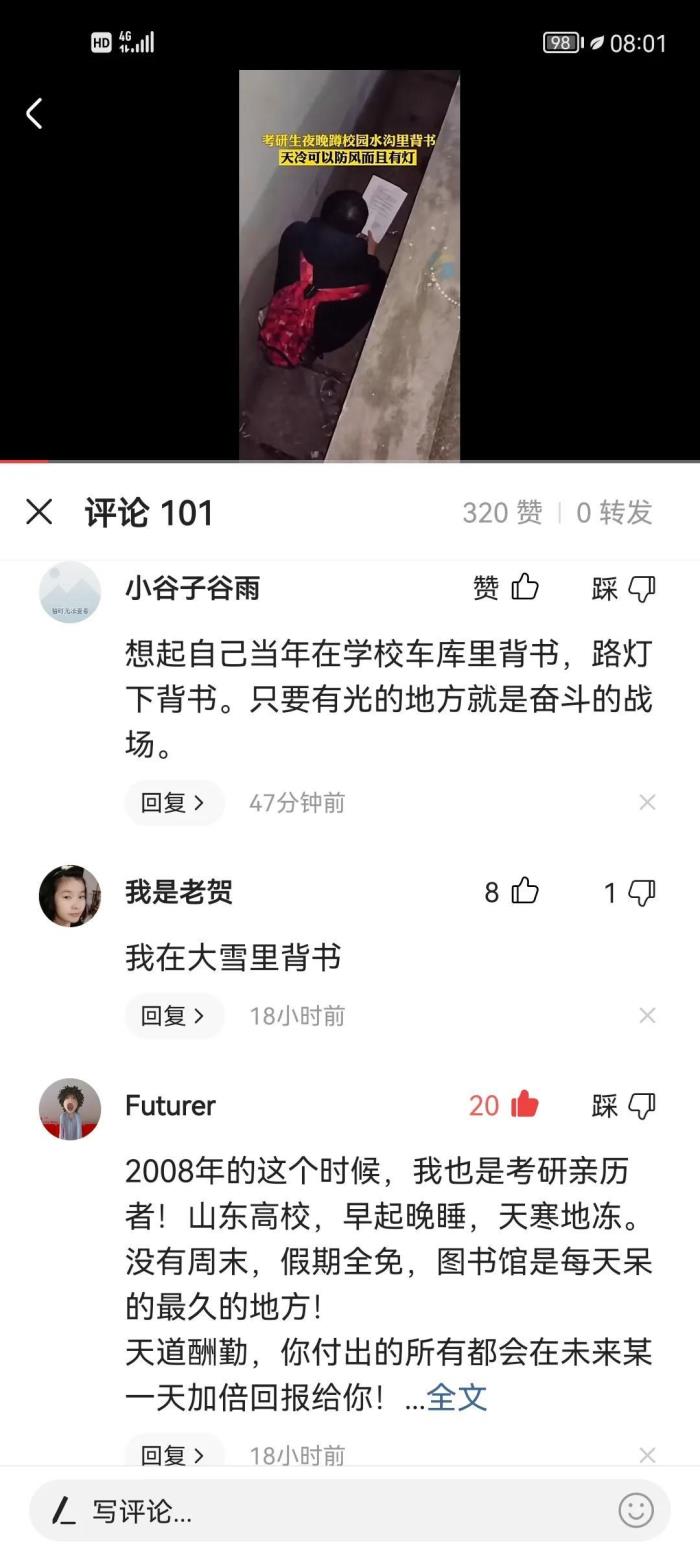Tap the video to pause playback
Screen dimensions: 700x1555
(x=349, y=265)
